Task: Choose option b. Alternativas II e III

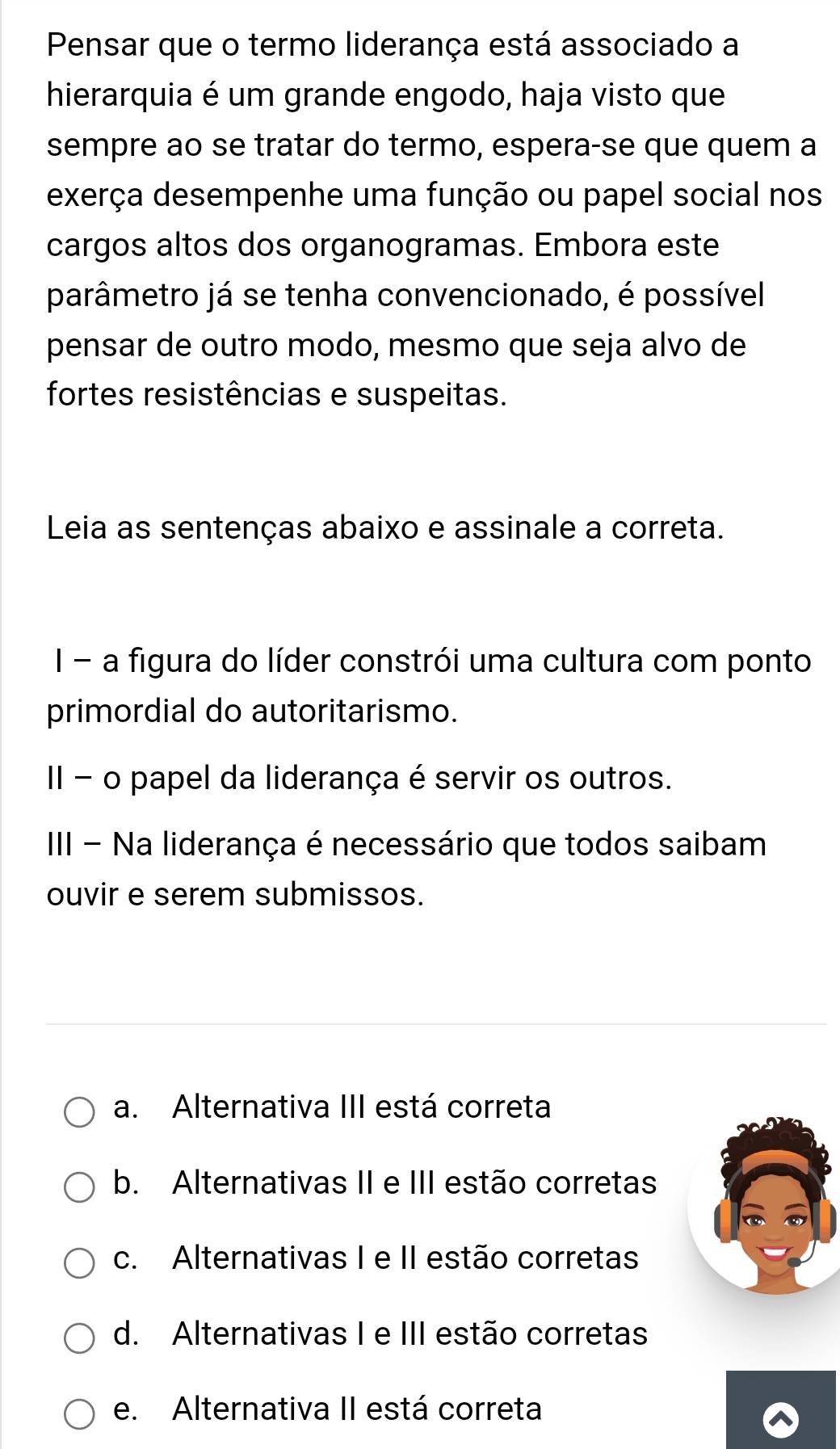Action: (79, 1188)
